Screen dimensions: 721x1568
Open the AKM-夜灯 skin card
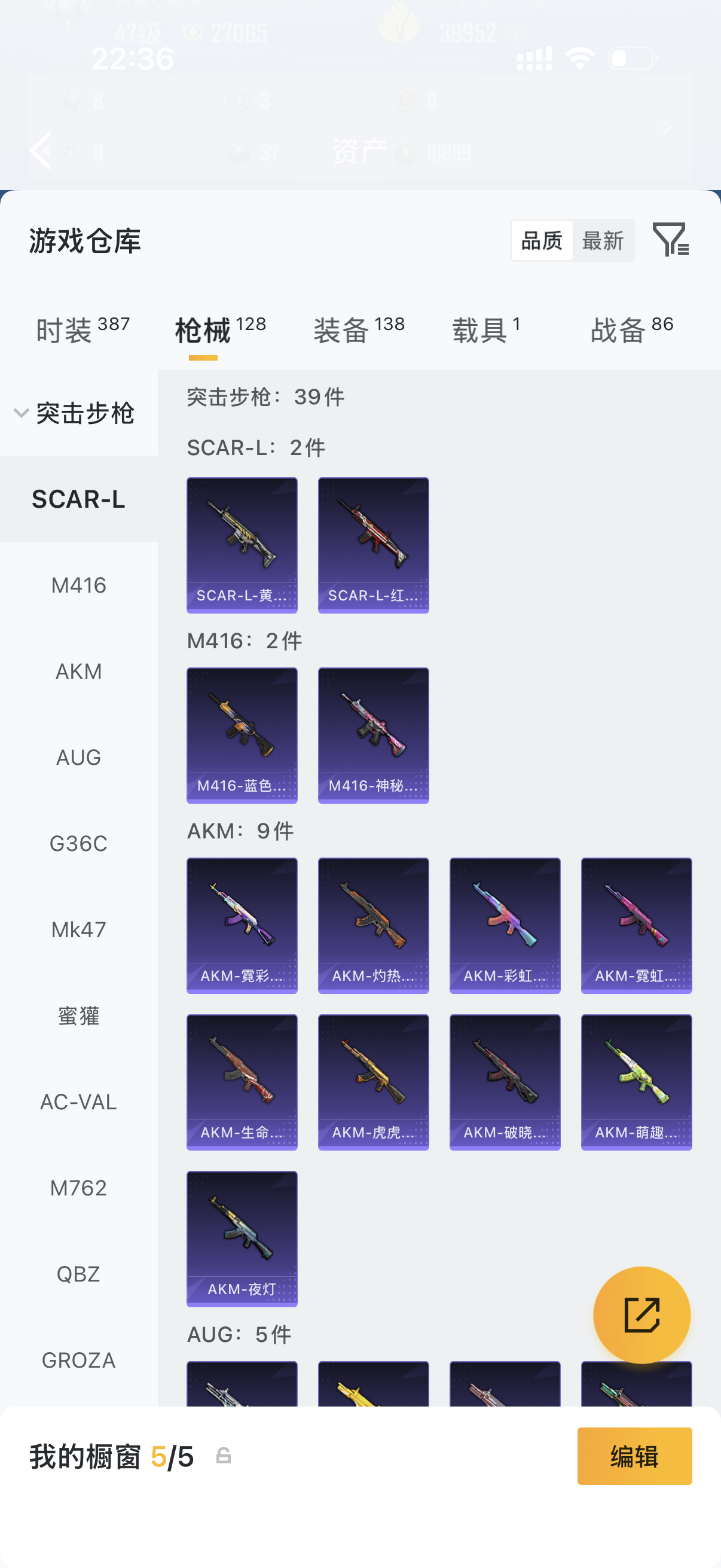242,1238
